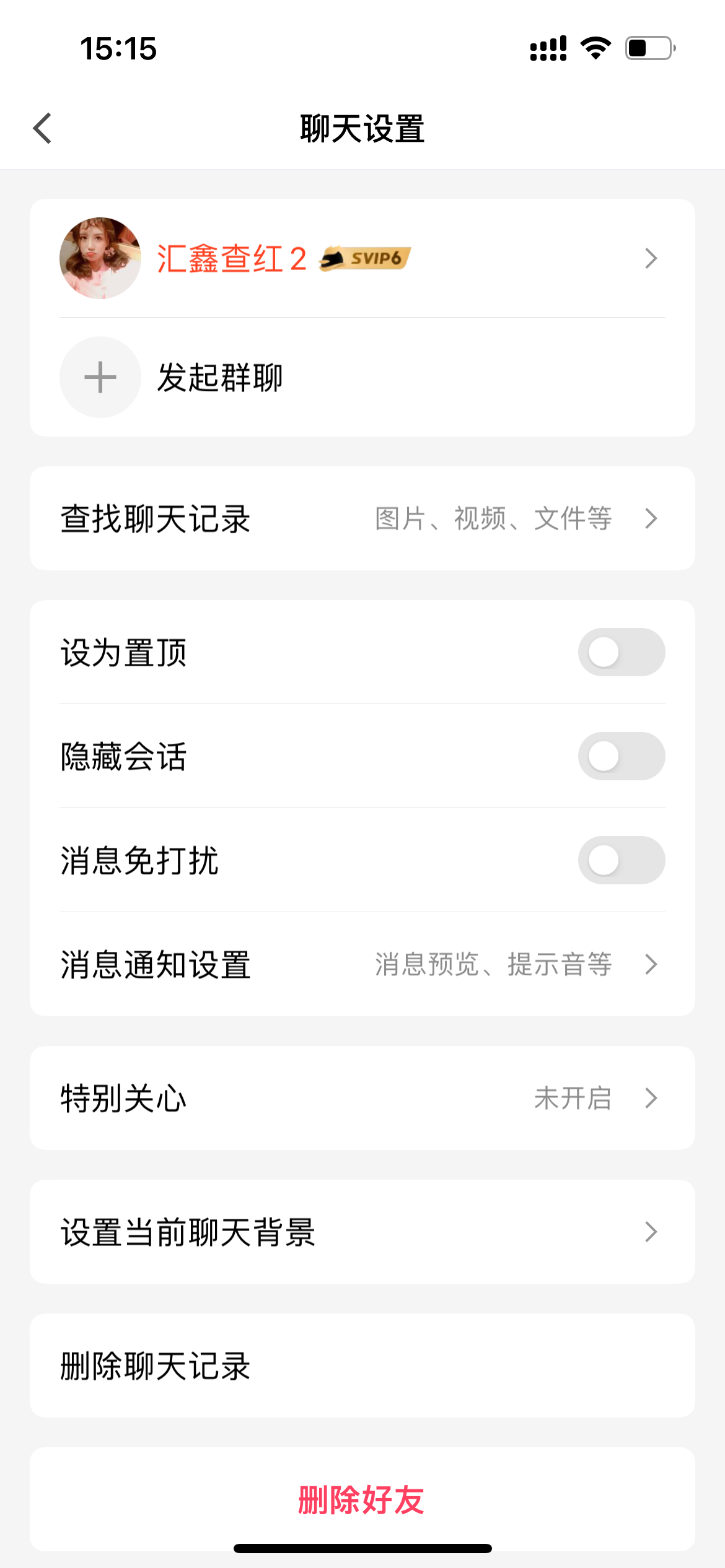The image size is (725, 1568).
Task: Click the SVIP6 membership badge
Action: point(364,258)
